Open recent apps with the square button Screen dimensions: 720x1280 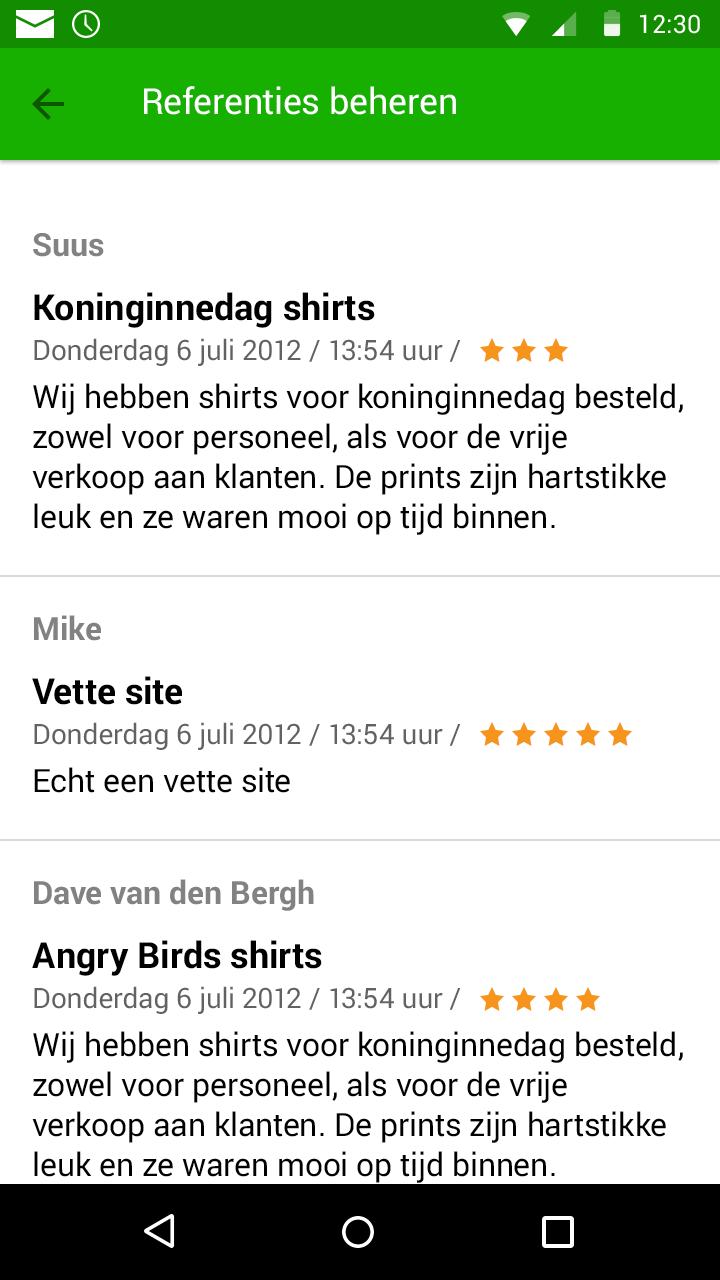[x=557, y=1231]
